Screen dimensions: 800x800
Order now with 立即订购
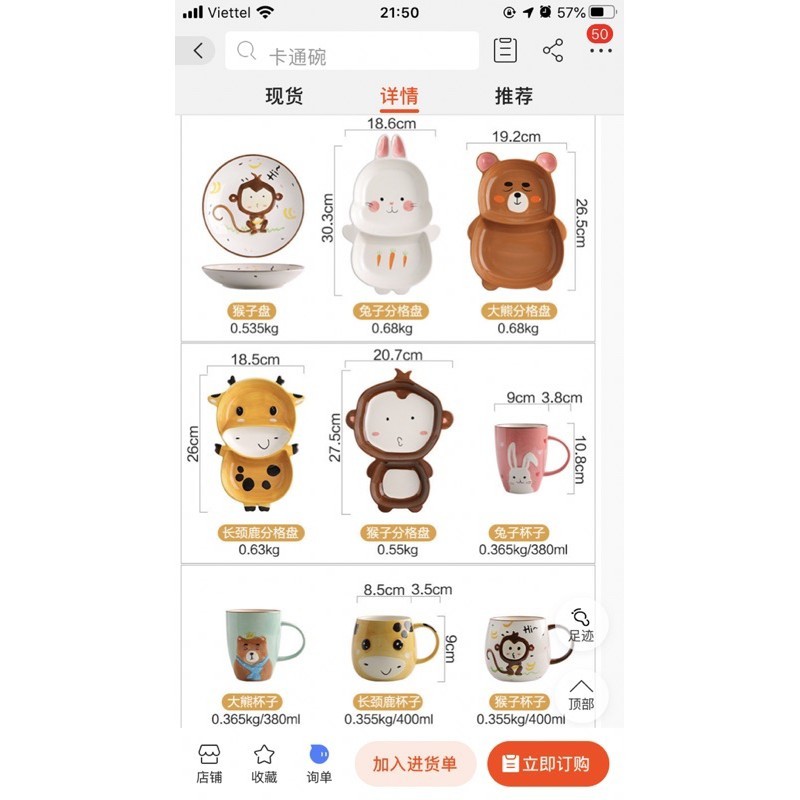pyautogui.click(x=548, y=764)
